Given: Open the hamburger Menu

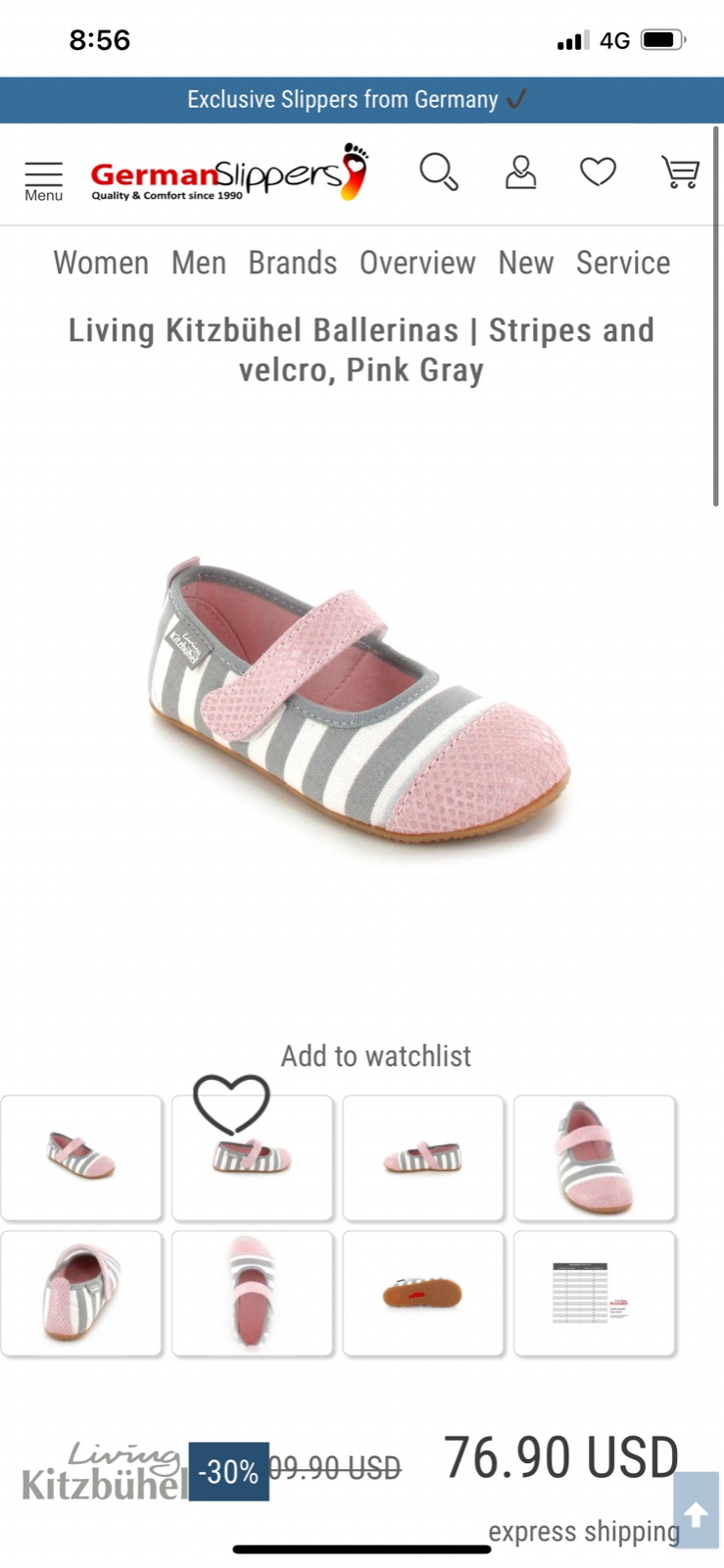Looking at the screenshot, I should (x=43, y=180).
